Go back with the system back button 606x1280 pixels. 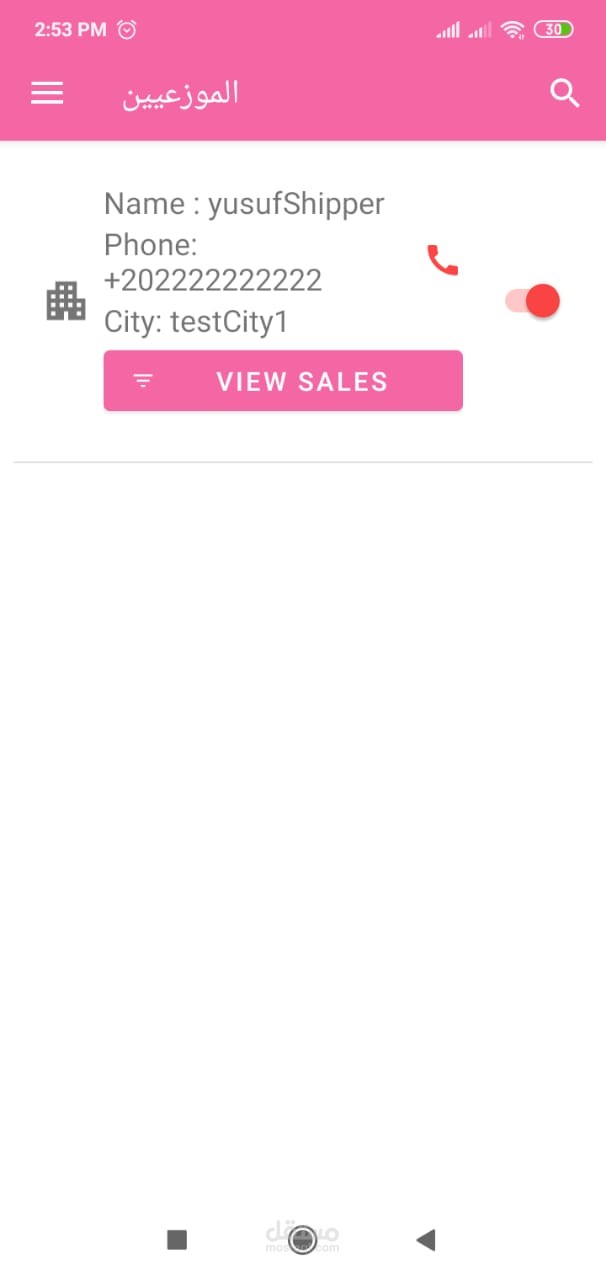click(426, 1240)
